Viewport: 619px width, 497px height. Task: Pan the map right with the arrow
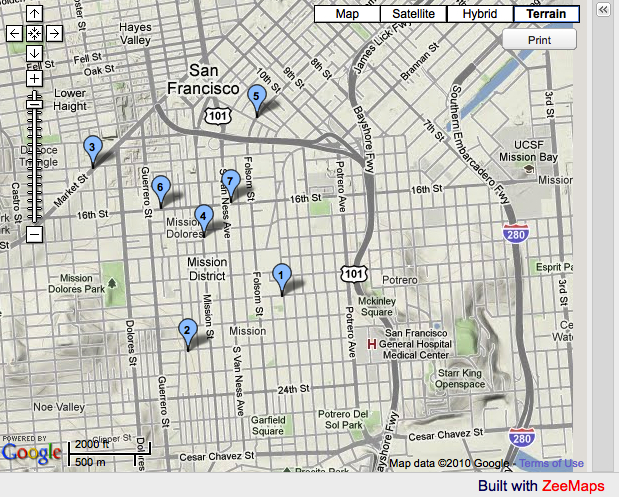tap(54, 33)
